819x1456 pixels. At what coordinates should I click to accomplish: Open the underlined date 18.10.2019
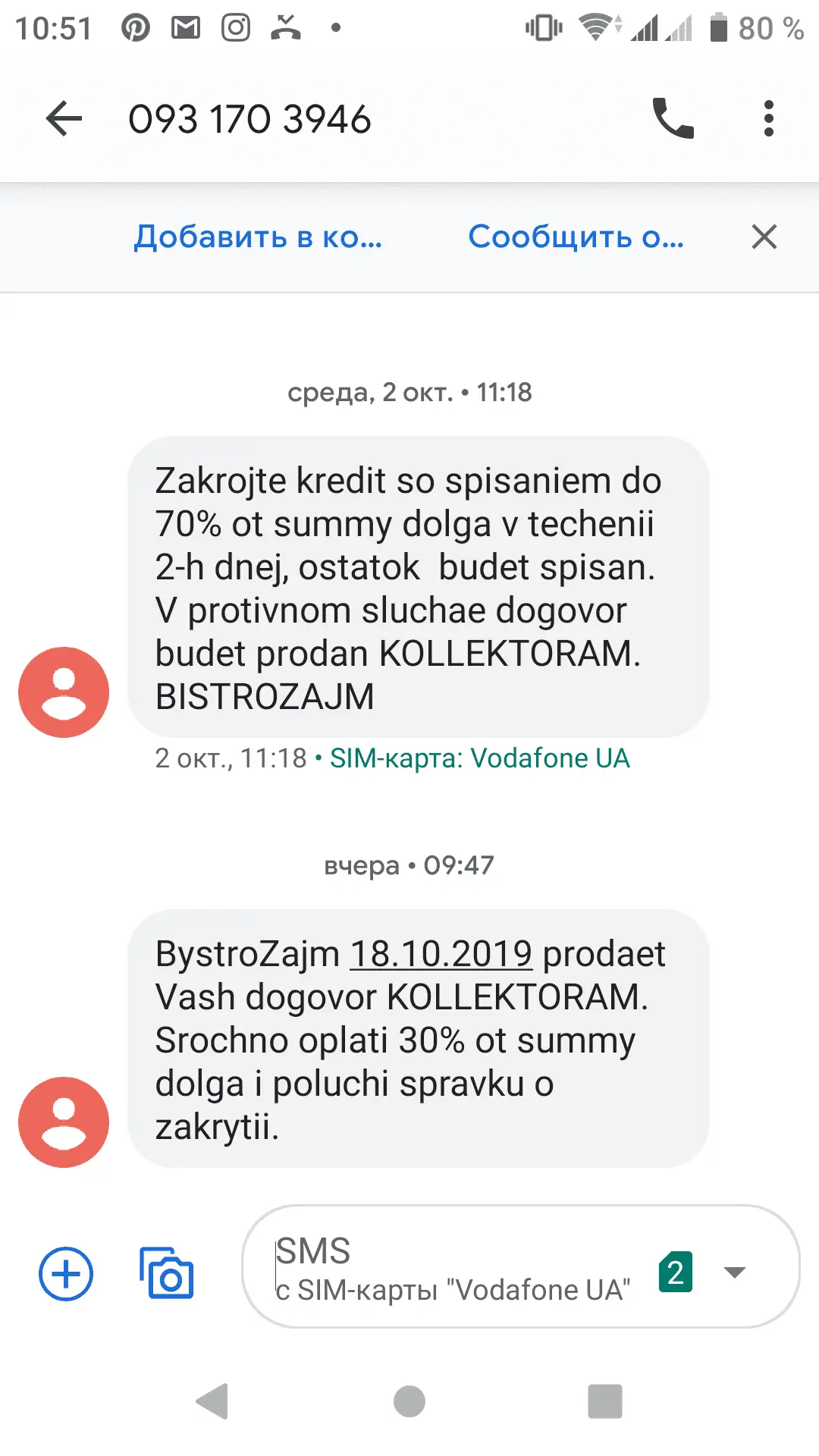[x=441, y=954]
